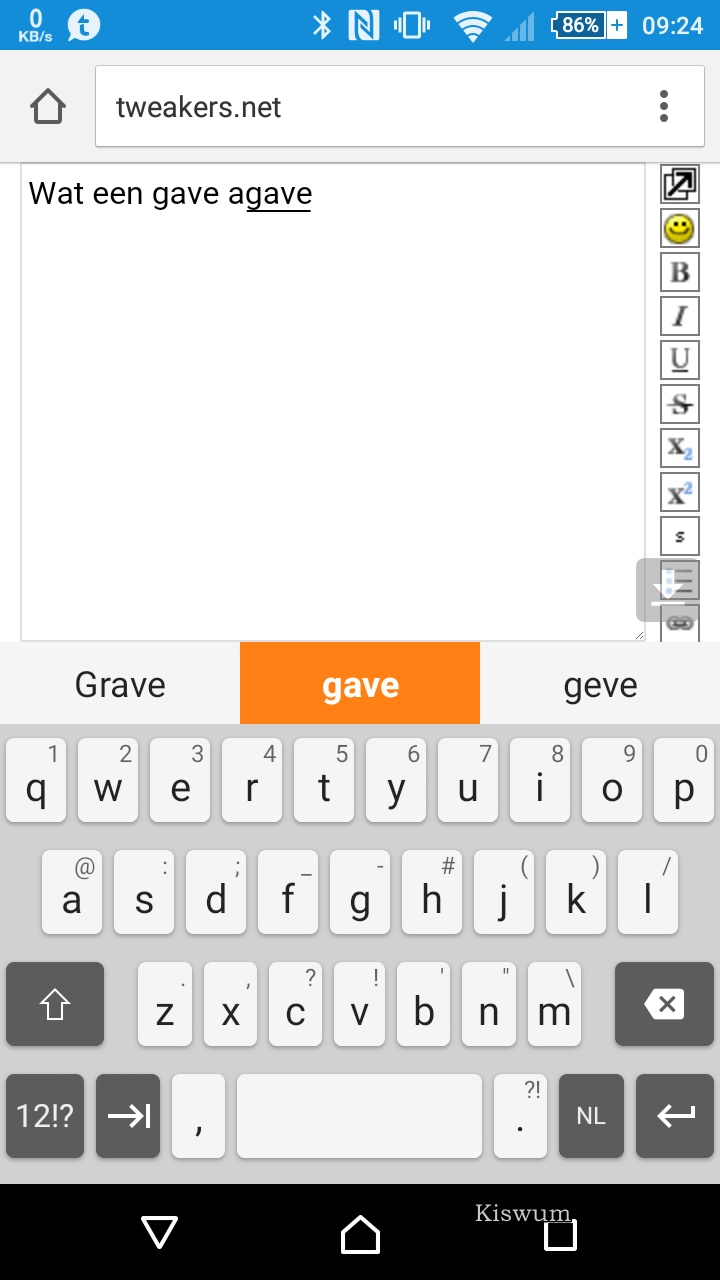Viewport: 720px width, 1280px height.
Task: Hit the keyboard backspace key
Action: (664, 1004)
